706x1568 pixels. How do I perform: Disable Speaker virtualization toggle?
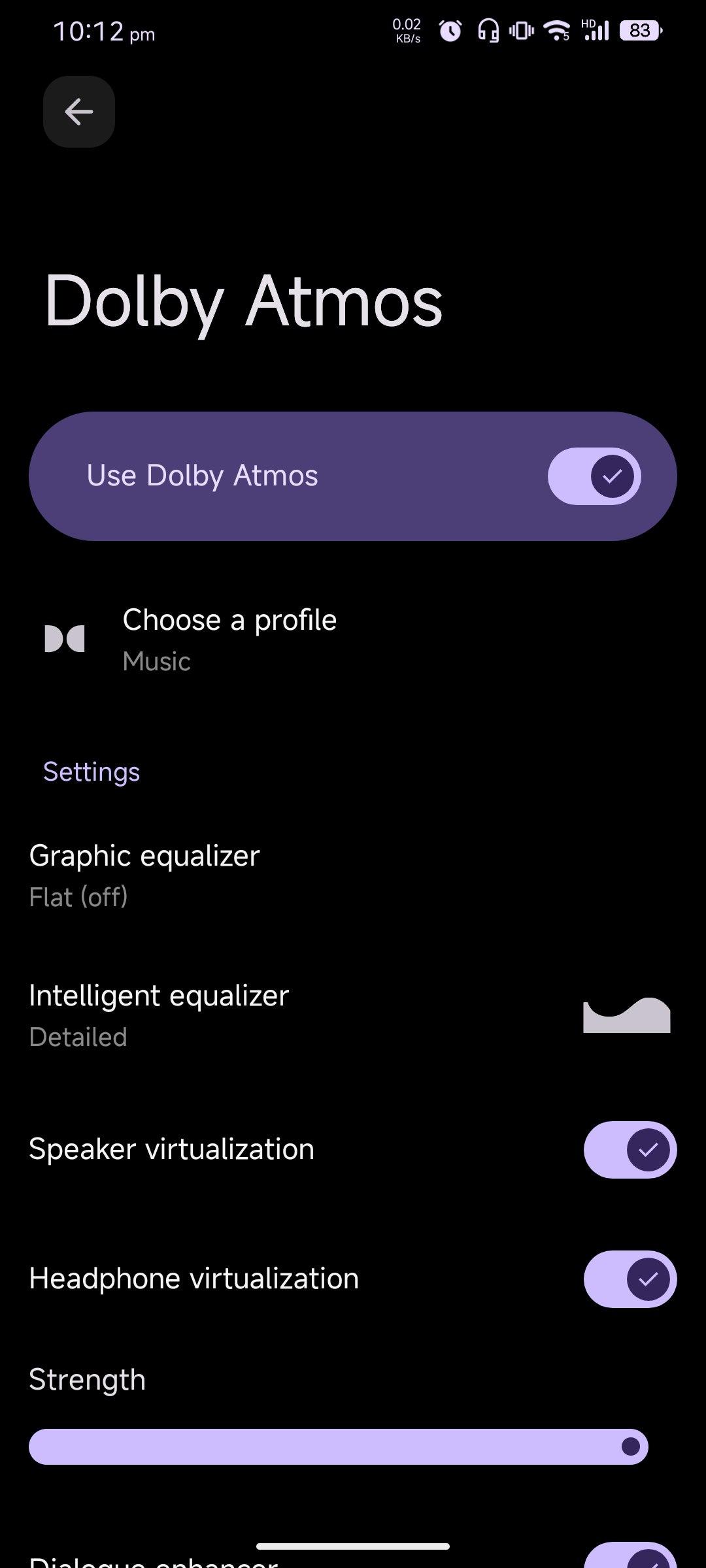point(630,1150)
